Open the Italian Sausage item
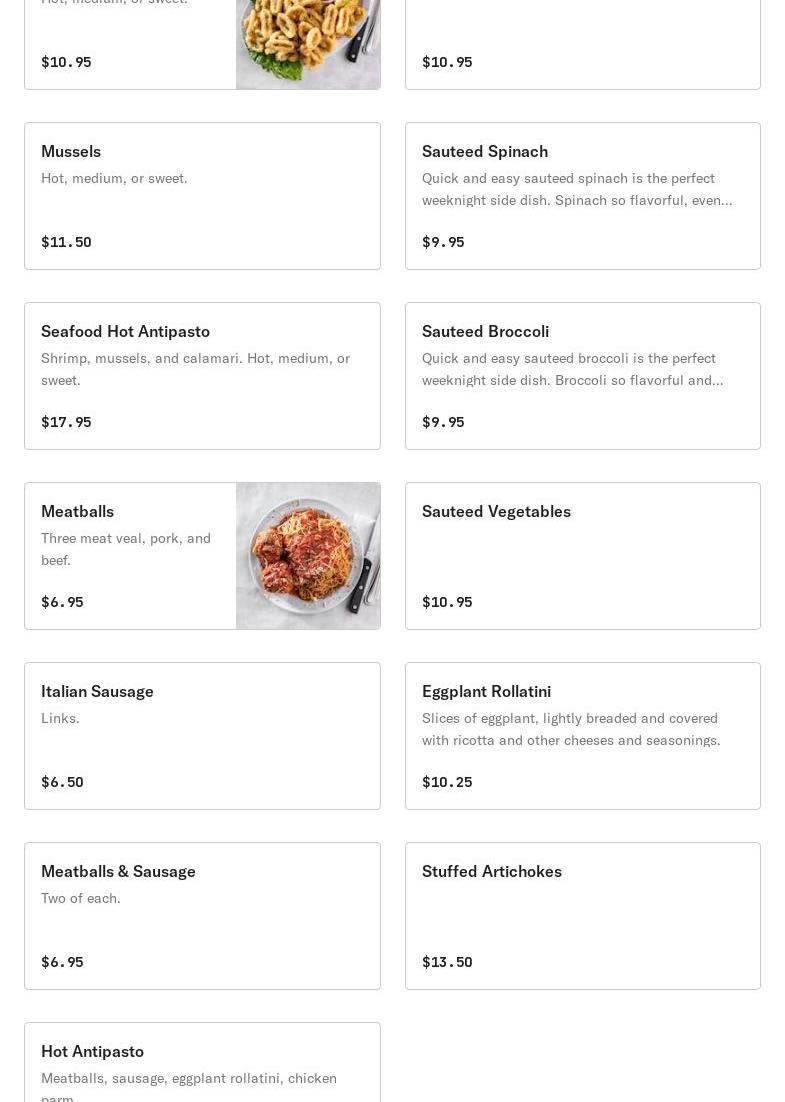This screenshot has width=785, height=1102. click(202, 736)
